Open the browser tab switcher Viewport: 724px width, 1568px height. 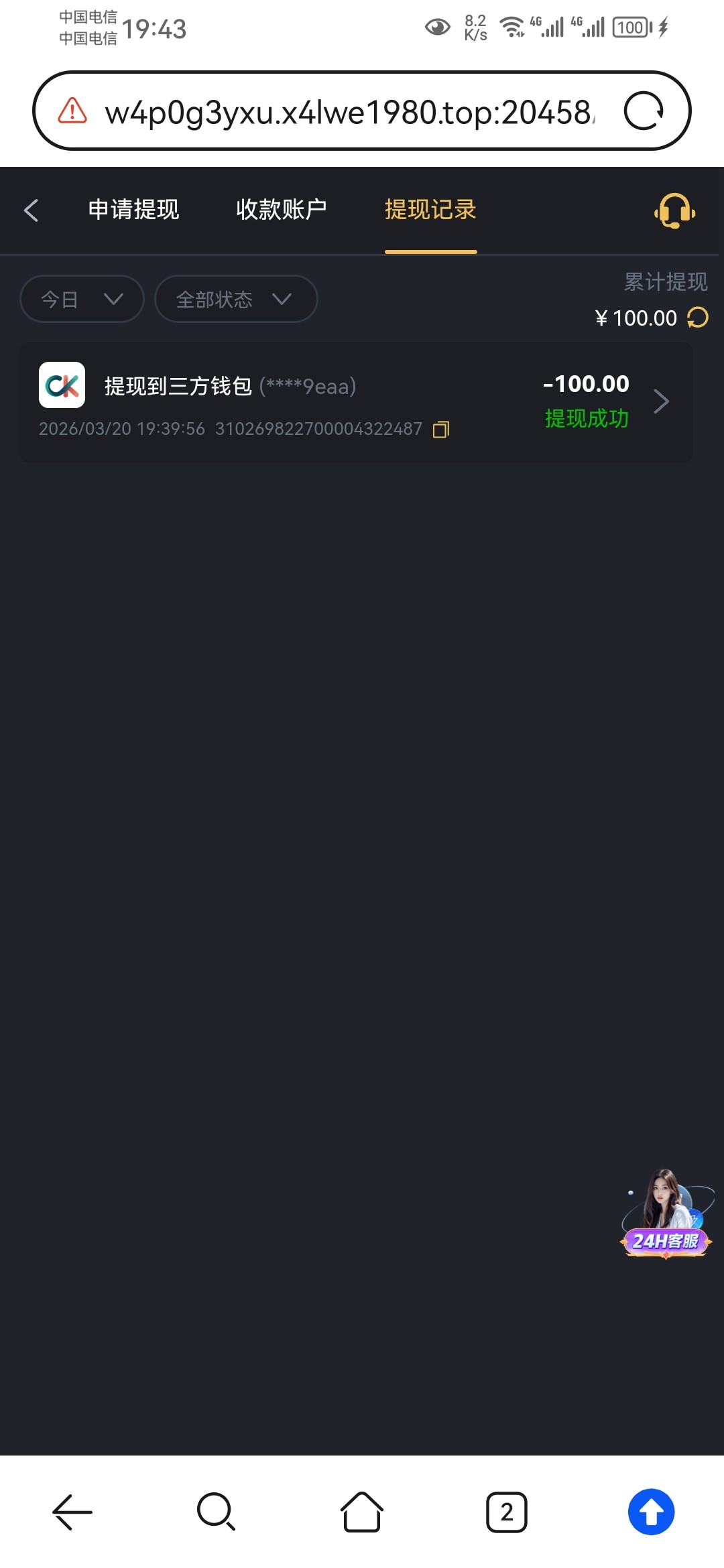tap(506, 1512)
